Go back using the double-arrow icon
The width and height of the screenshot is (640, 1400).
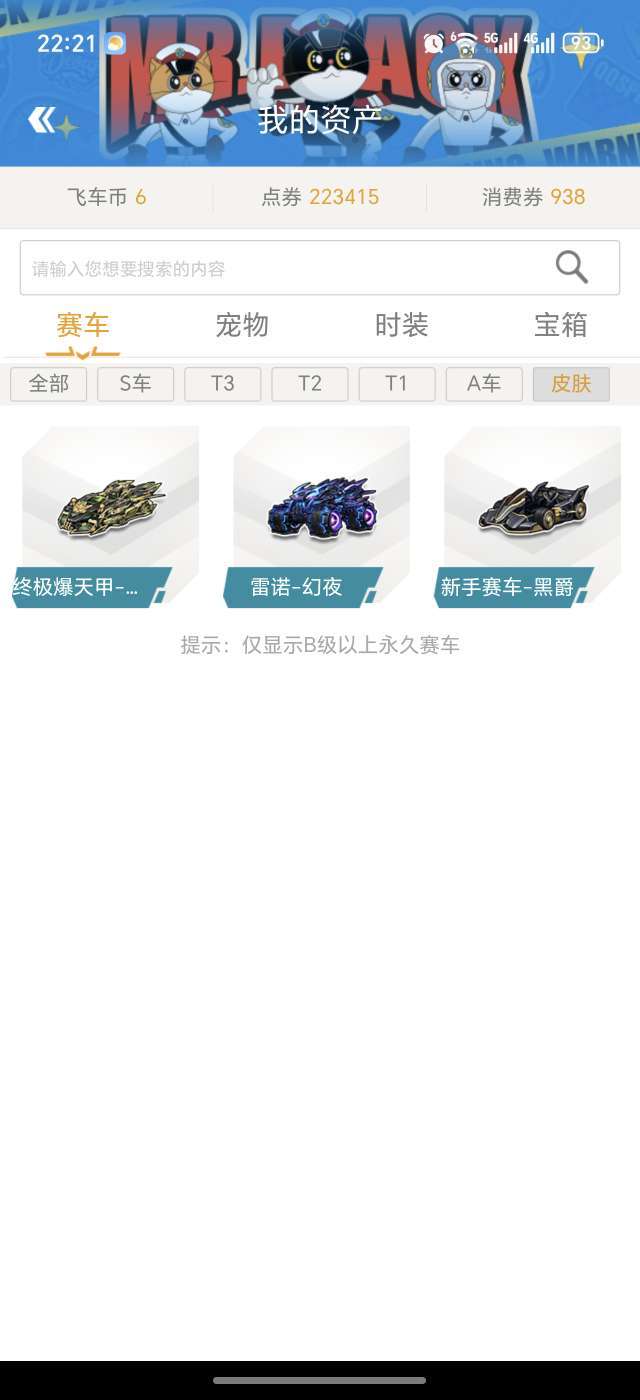42,121
